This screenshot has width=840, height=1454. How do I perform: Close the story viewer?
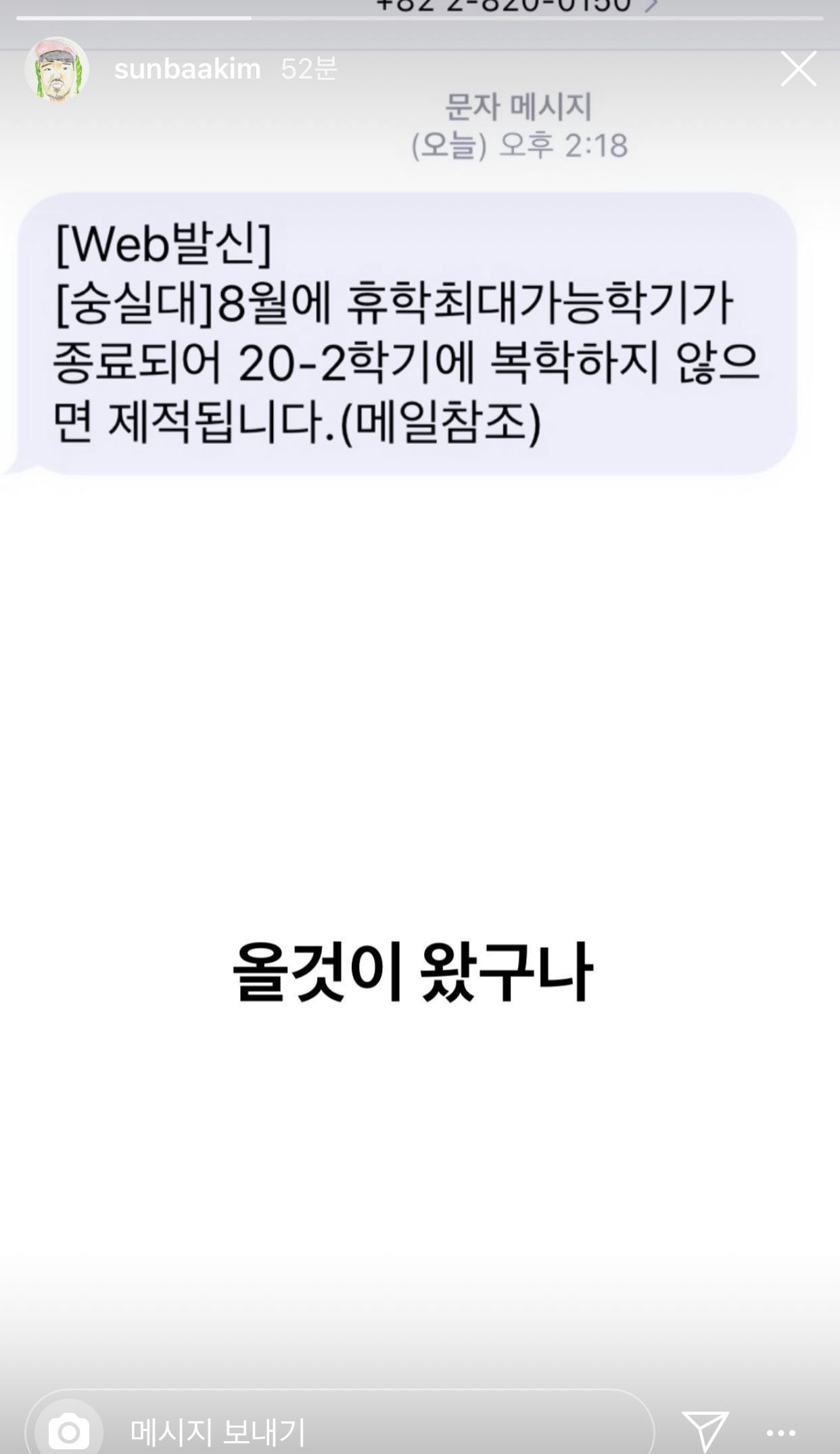point(798,68)
